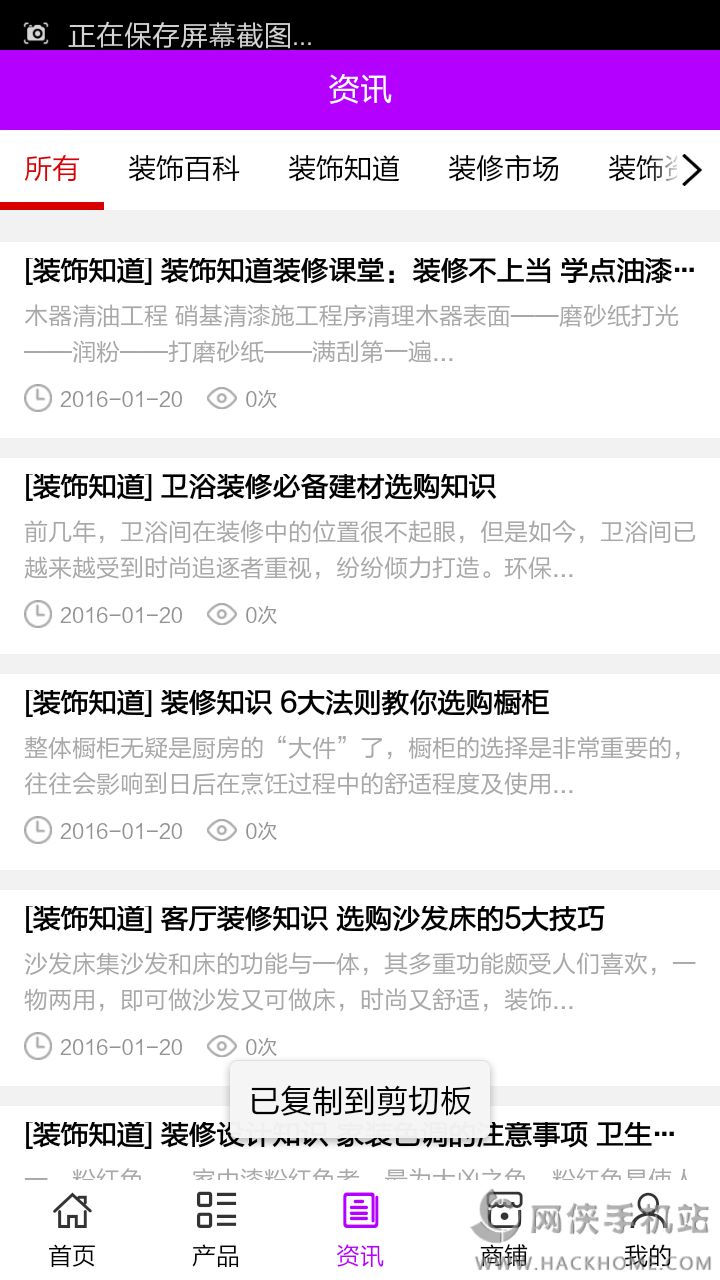Open the article 6大法则教你选购橱柜

360,771
